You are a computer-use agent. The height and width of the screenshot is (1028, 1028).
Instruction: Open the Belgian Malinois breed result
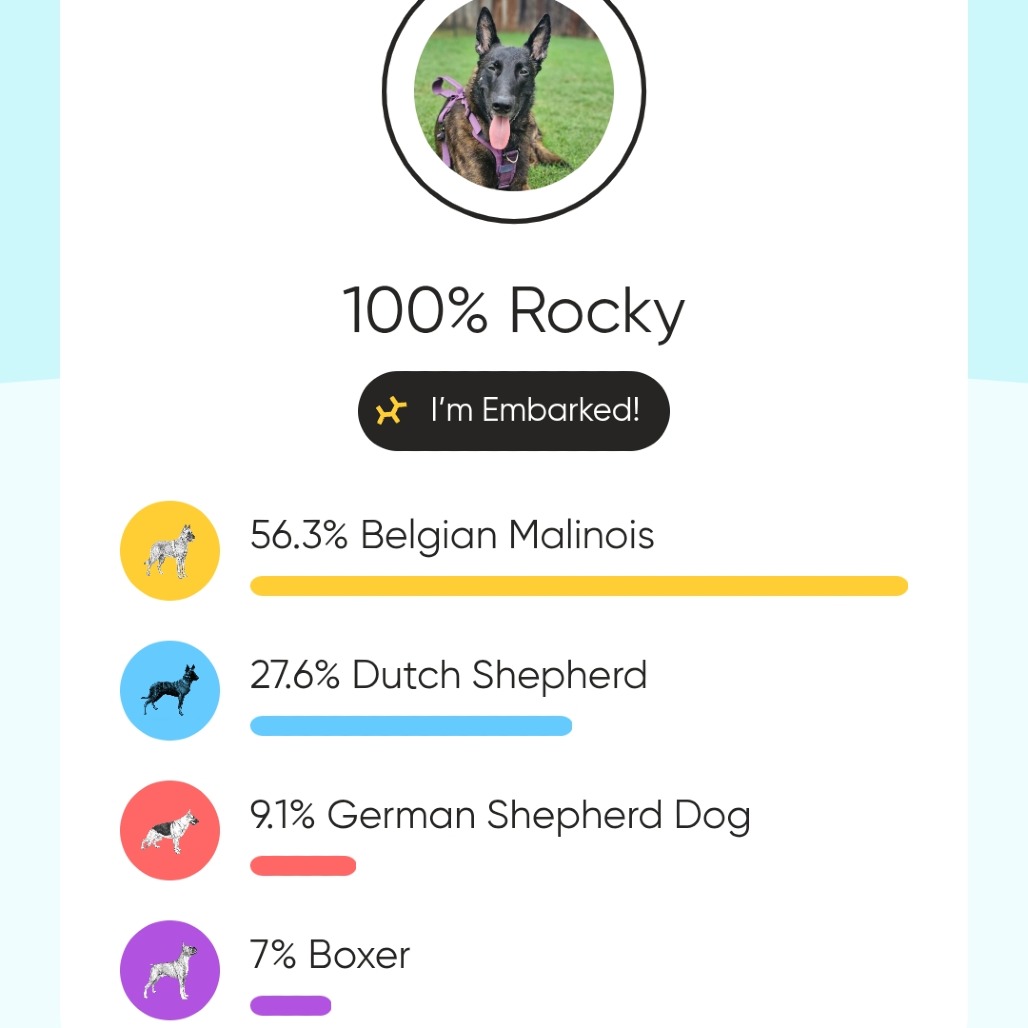point(514,551)
